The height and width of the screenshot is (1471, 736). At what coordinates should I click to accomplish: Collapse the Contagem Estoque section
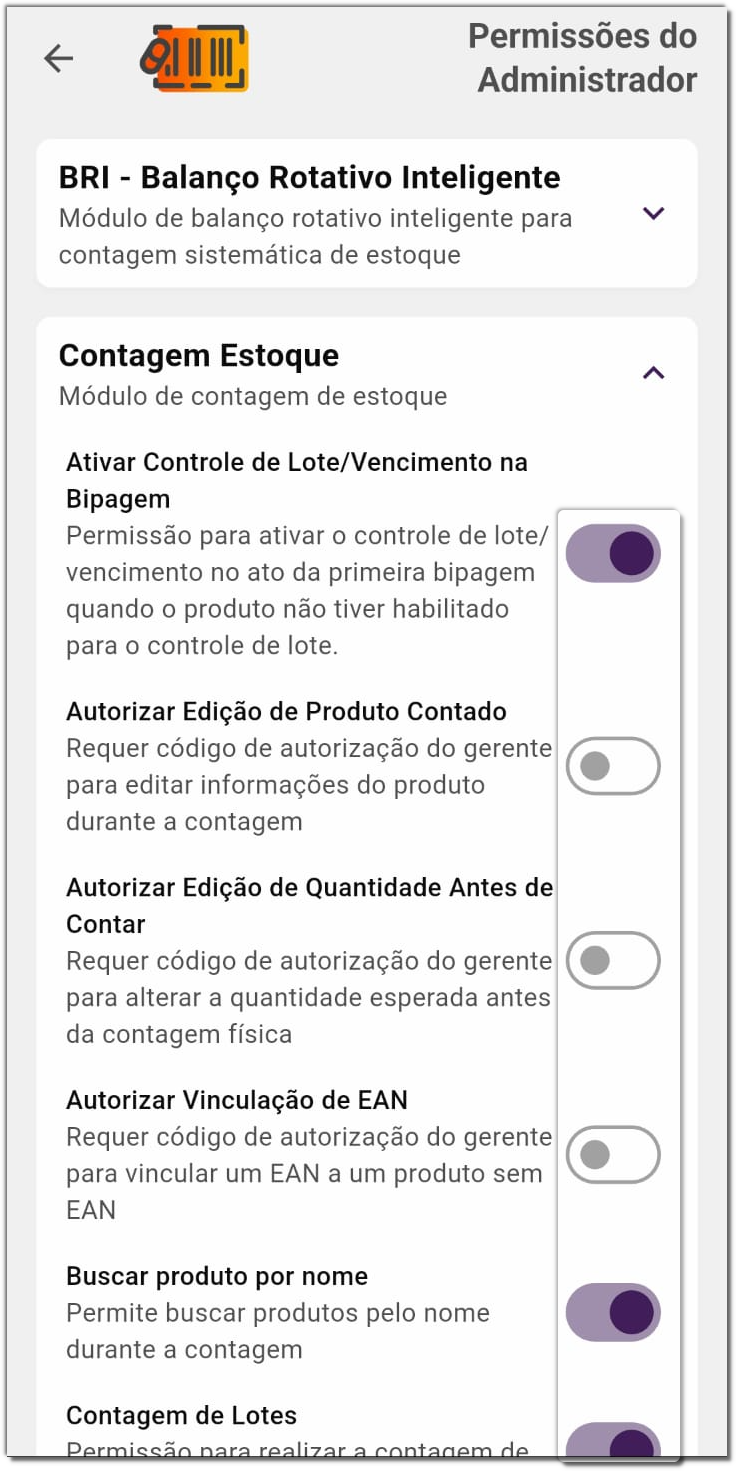[653, 373]
